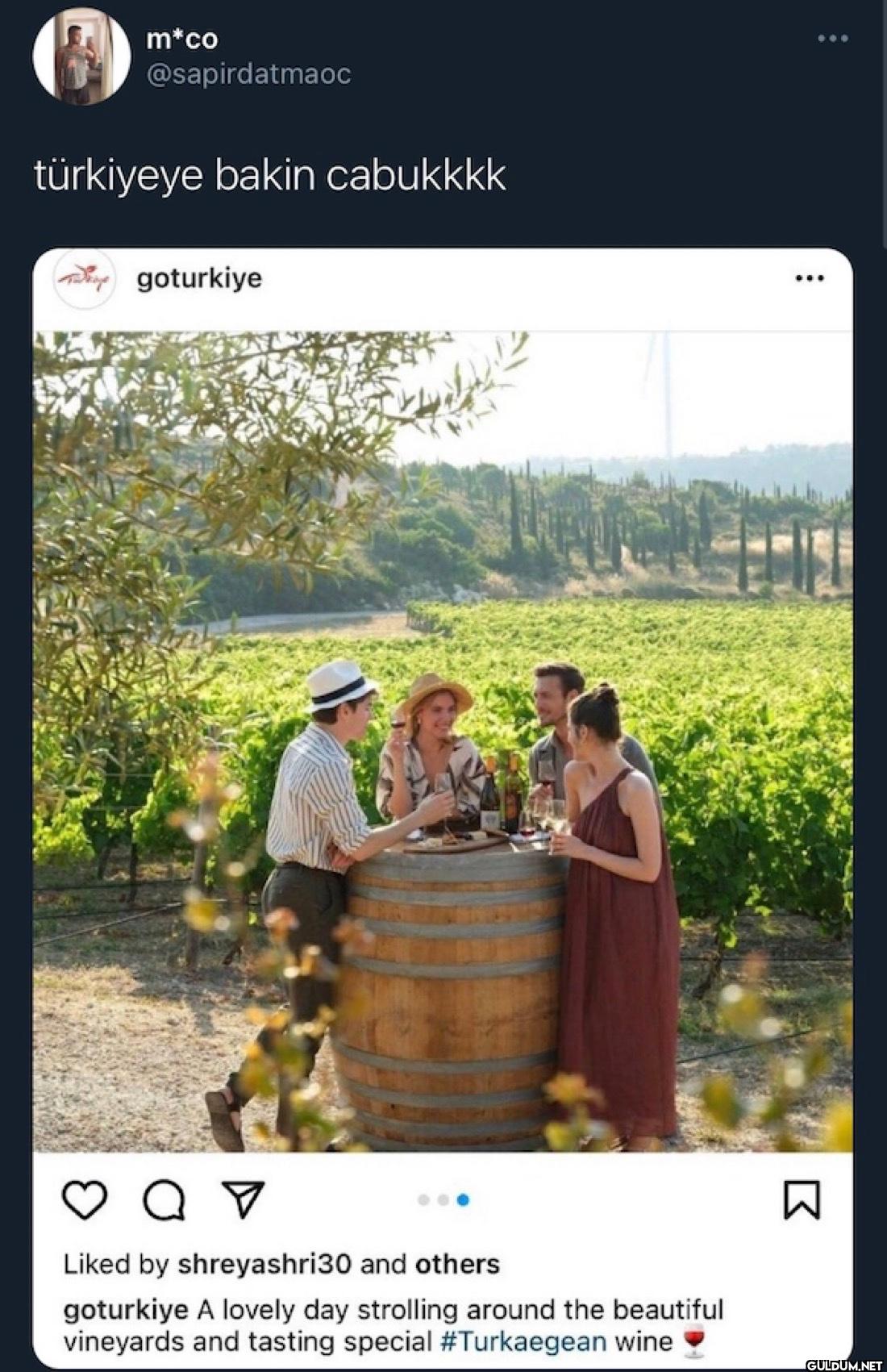Open m*co's profile picture
This screenshot has height=1372, width=887.
coord(81,56)
